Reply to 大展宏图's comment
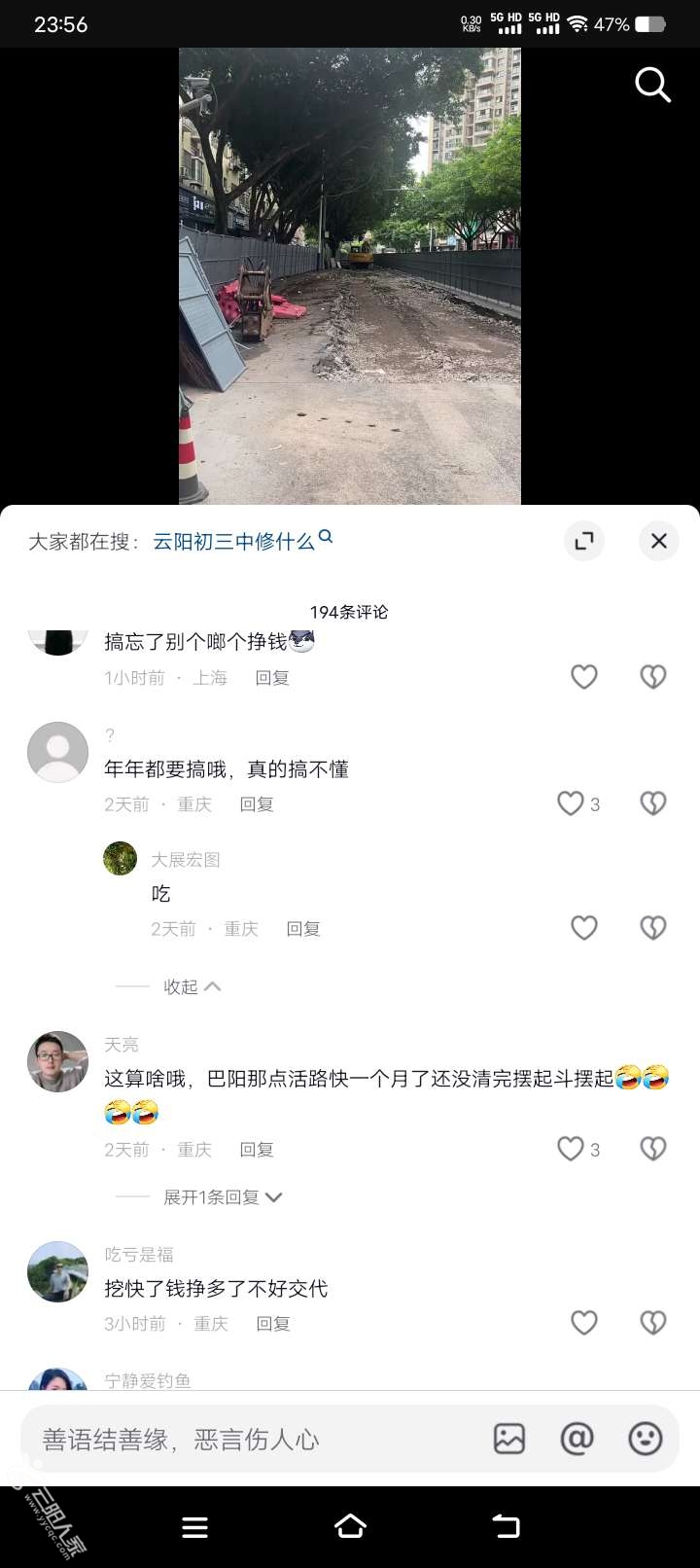This screenshot has height=1568, width=700. 303,929
